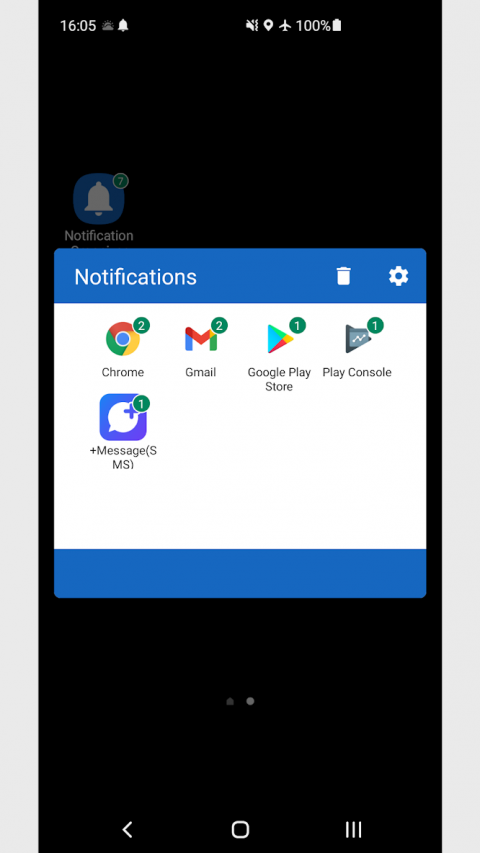
Task: Open the recent apps view
Action: pyautogui.click(x=353, y=829)
